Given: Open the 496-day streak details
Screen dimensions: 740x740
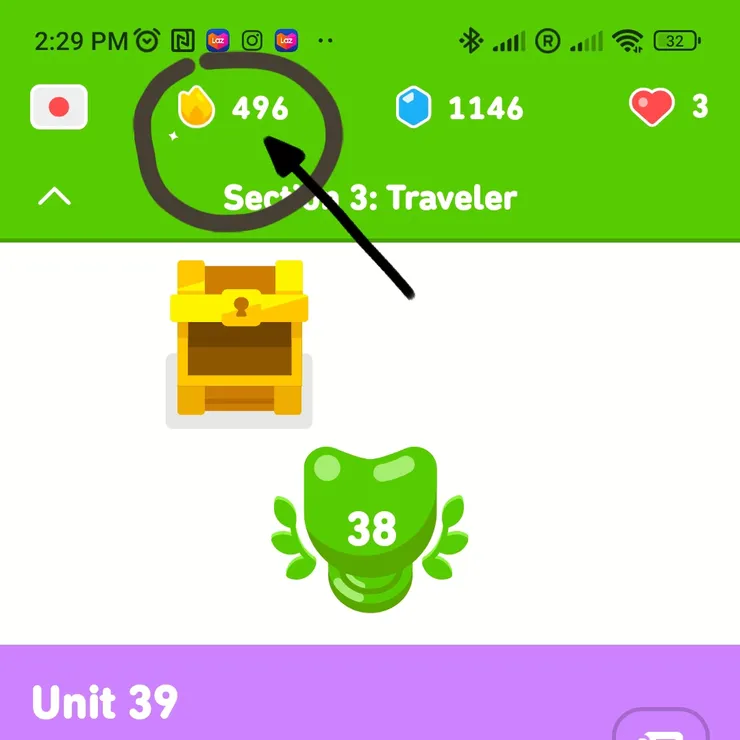Looking at the screenshot, I should click(232, 108).
